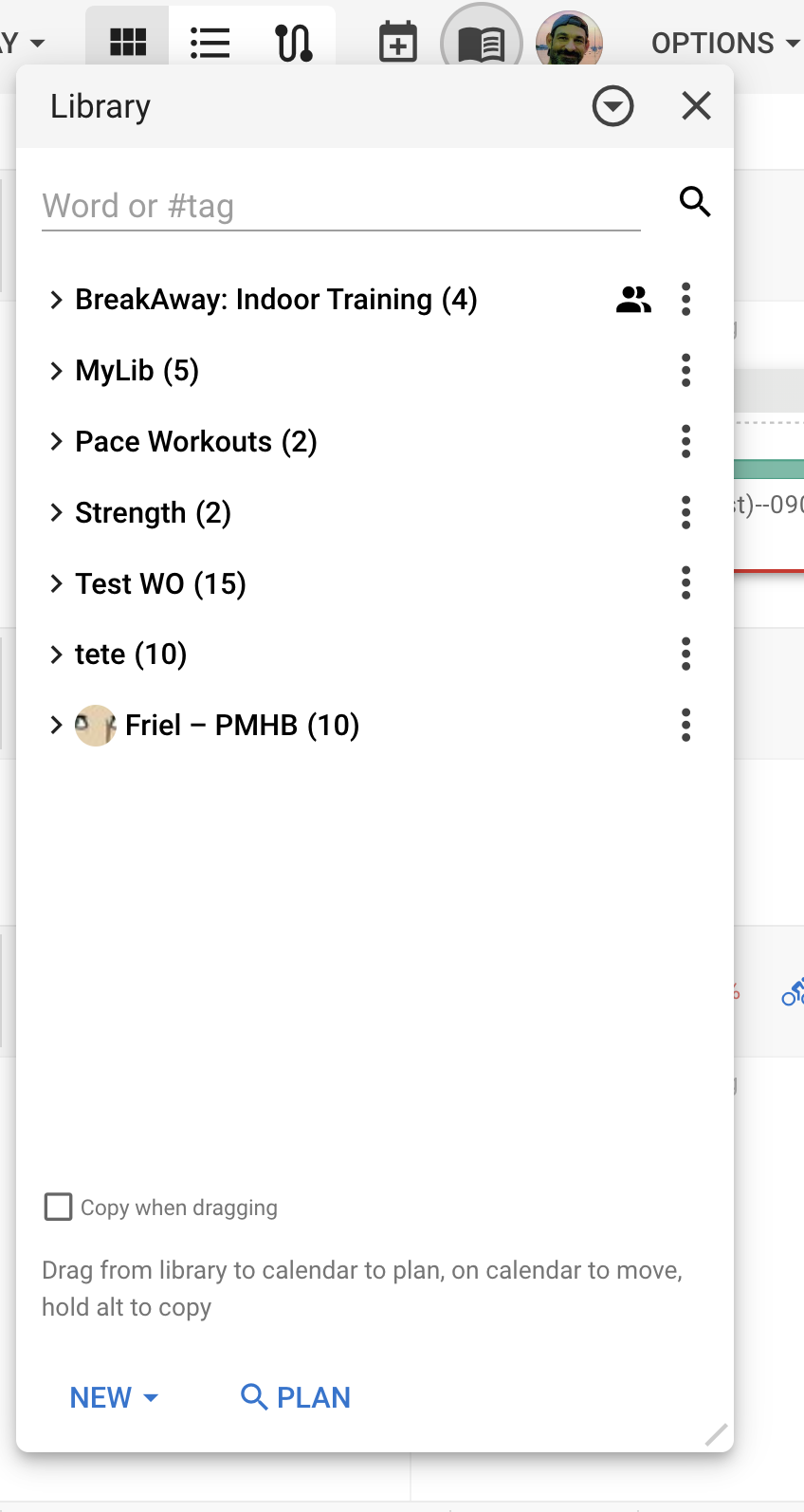Open more options for MyLib
Image resolution: width=804 pixels, height=1512 pixels.
[685, 371]
